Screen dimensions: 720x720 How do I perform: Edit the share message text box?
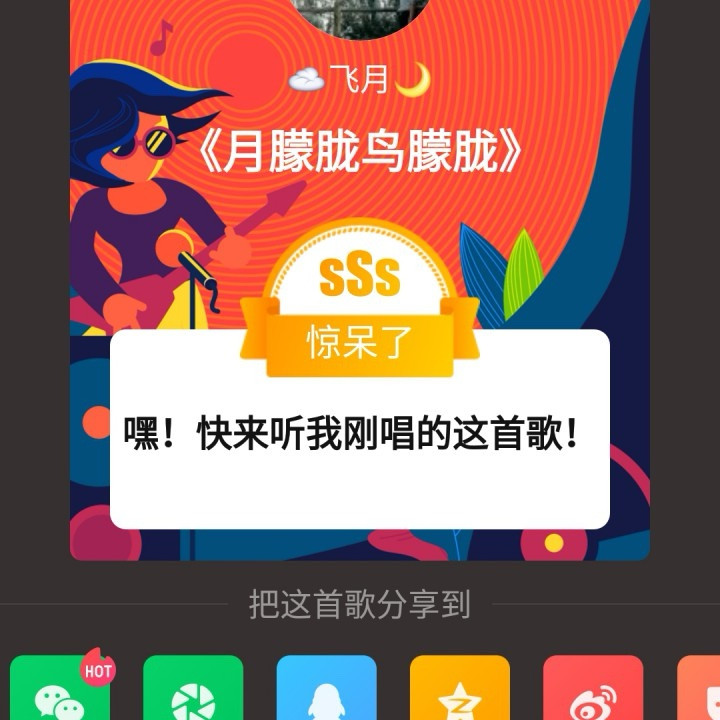359,436
